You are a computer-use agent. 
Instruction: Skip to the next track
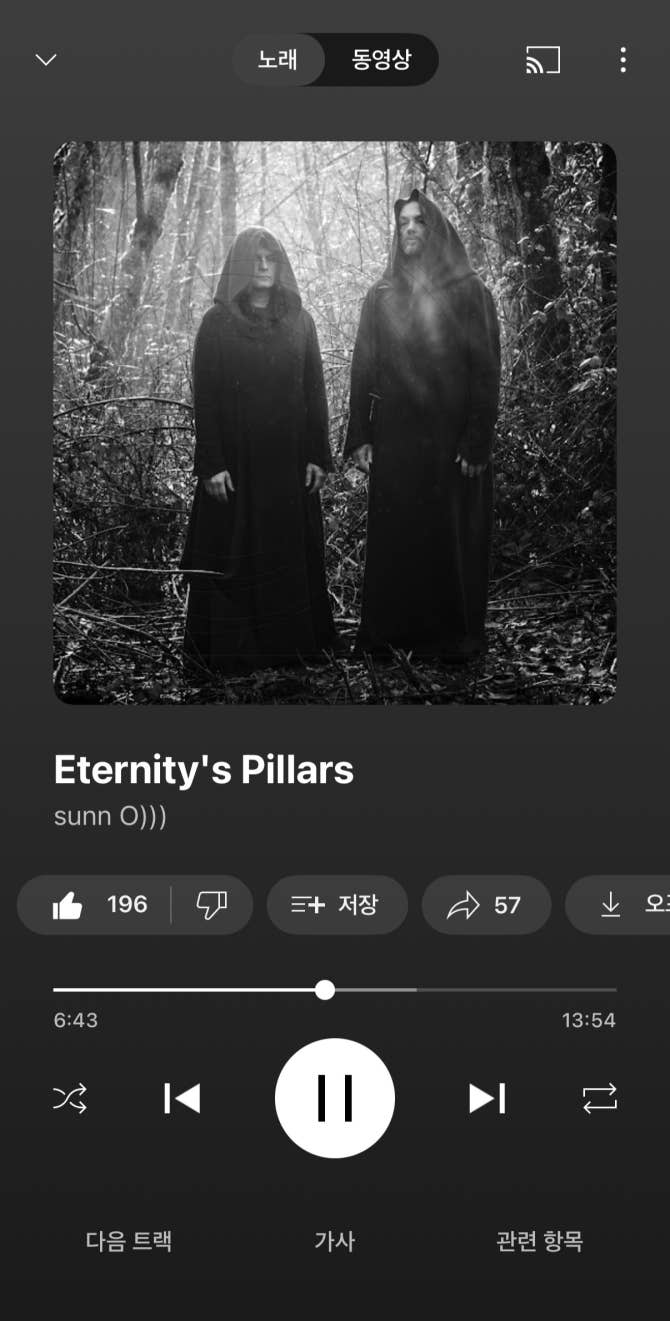click(487, 1099)
